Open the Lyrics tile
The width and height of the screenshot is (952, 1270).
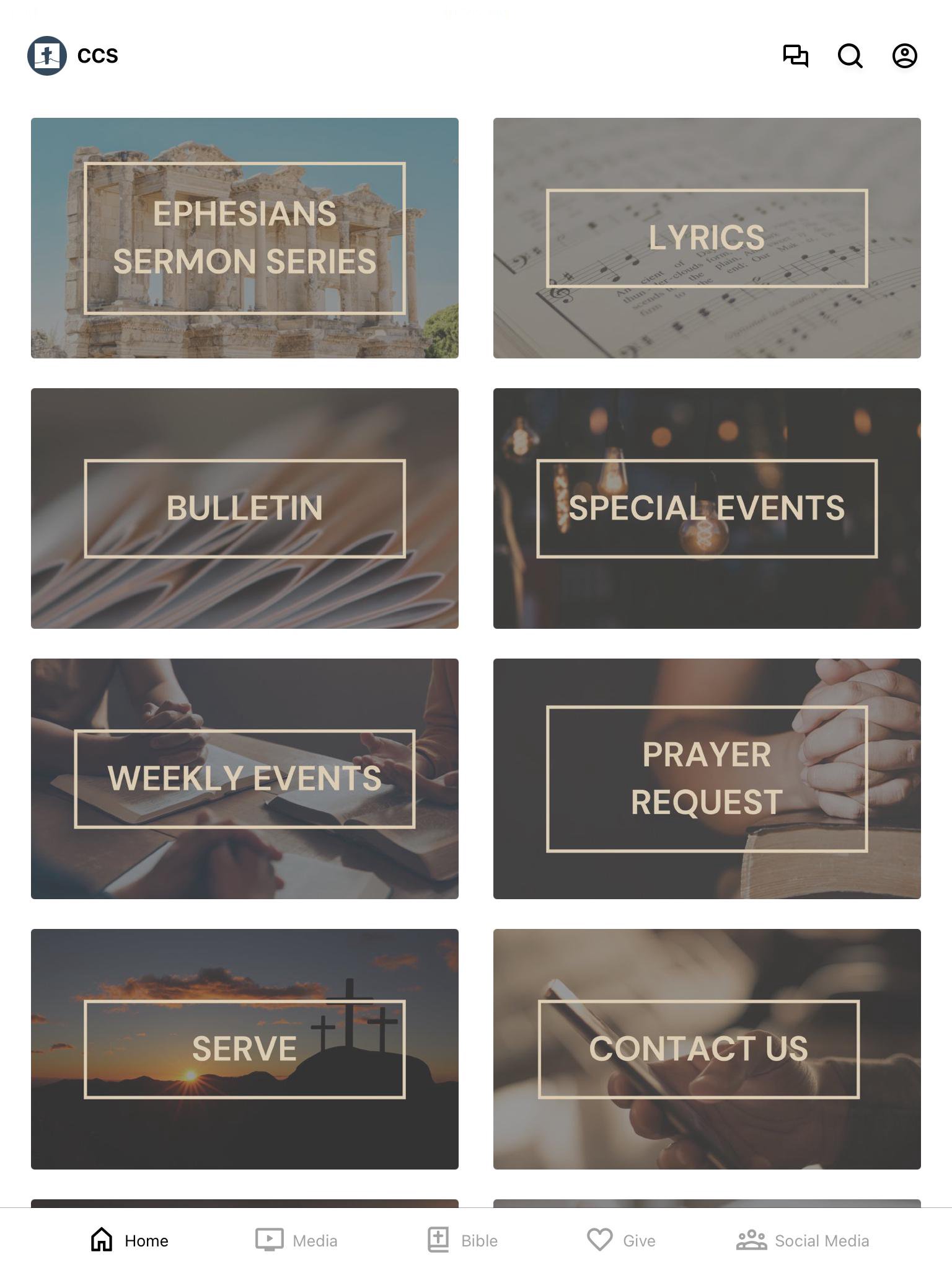(707, 238)
